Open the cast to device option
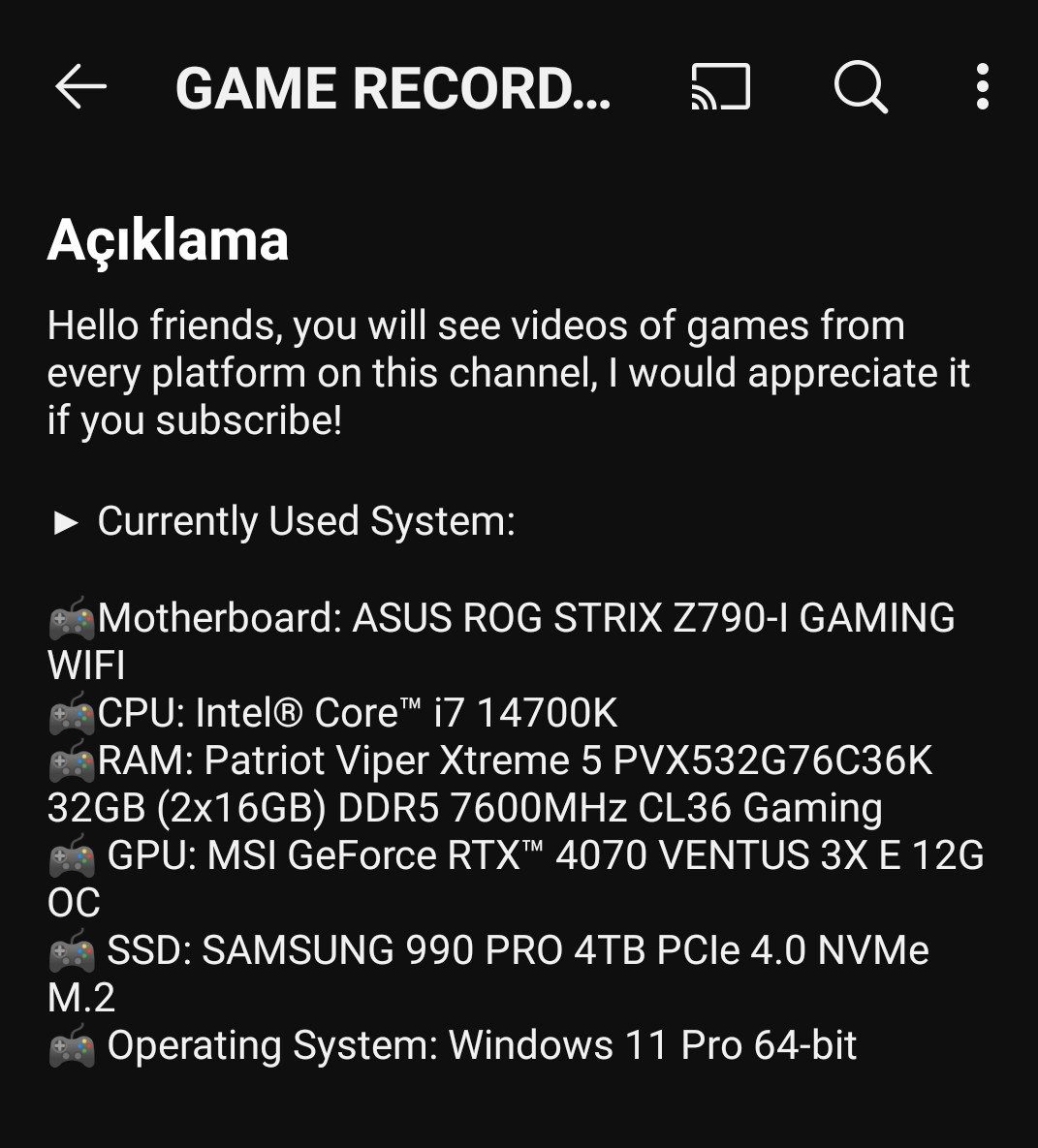The image size is (1038, 1148). click(x=720, y=87)
